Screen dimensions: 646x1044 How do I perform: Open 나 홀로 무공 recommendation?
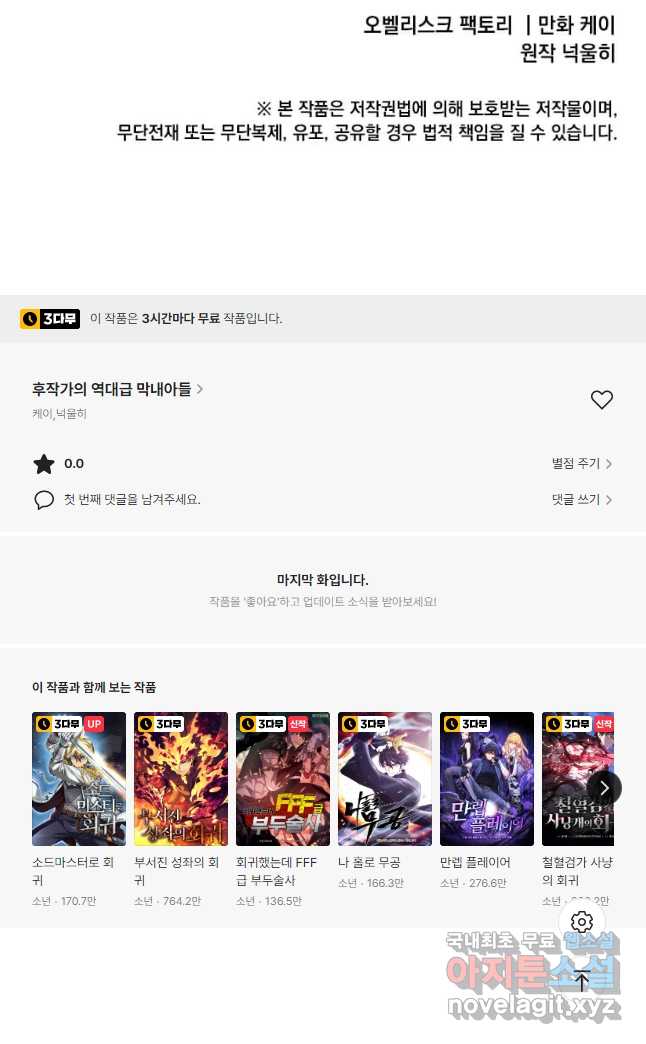tap(385, 779)
